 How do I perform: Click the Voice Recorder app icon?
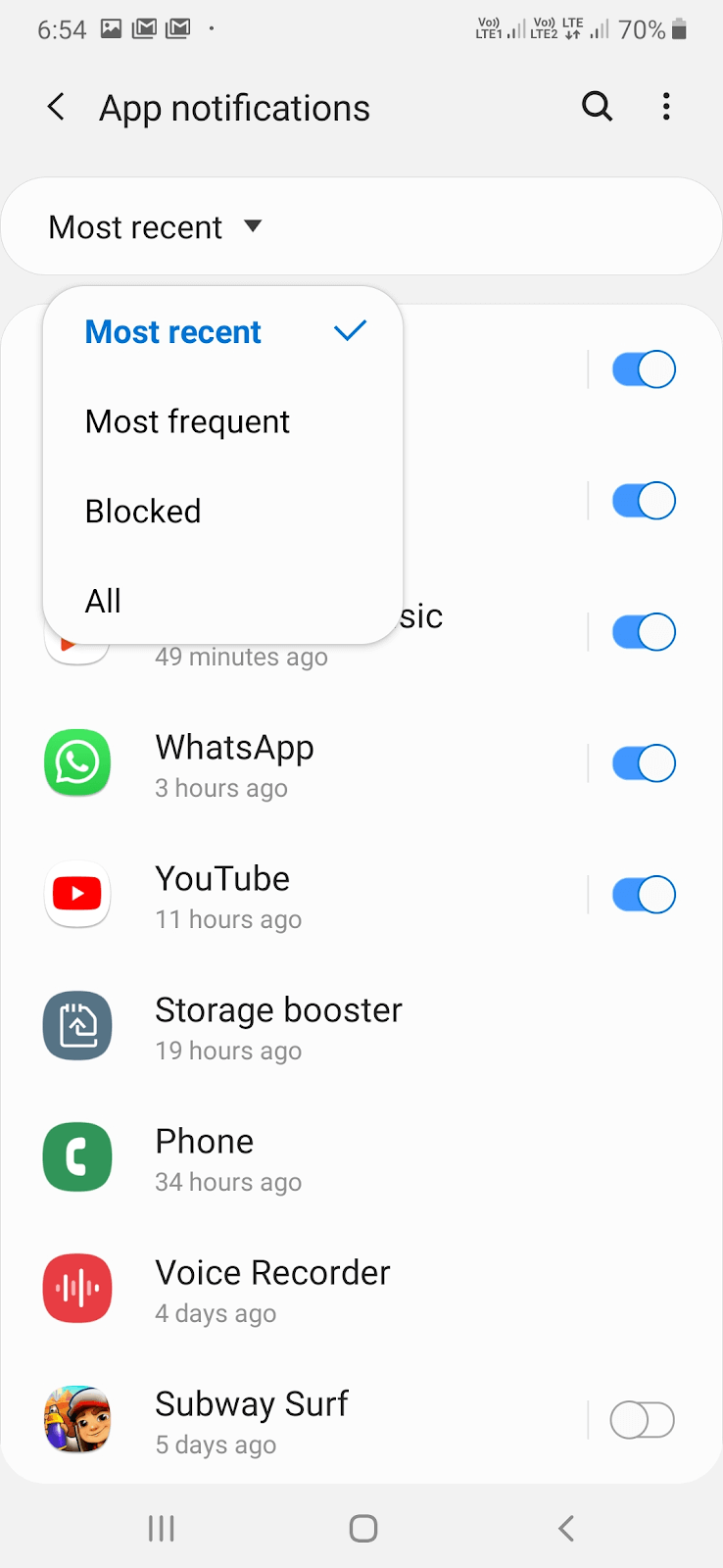(x=77, y=1288)
